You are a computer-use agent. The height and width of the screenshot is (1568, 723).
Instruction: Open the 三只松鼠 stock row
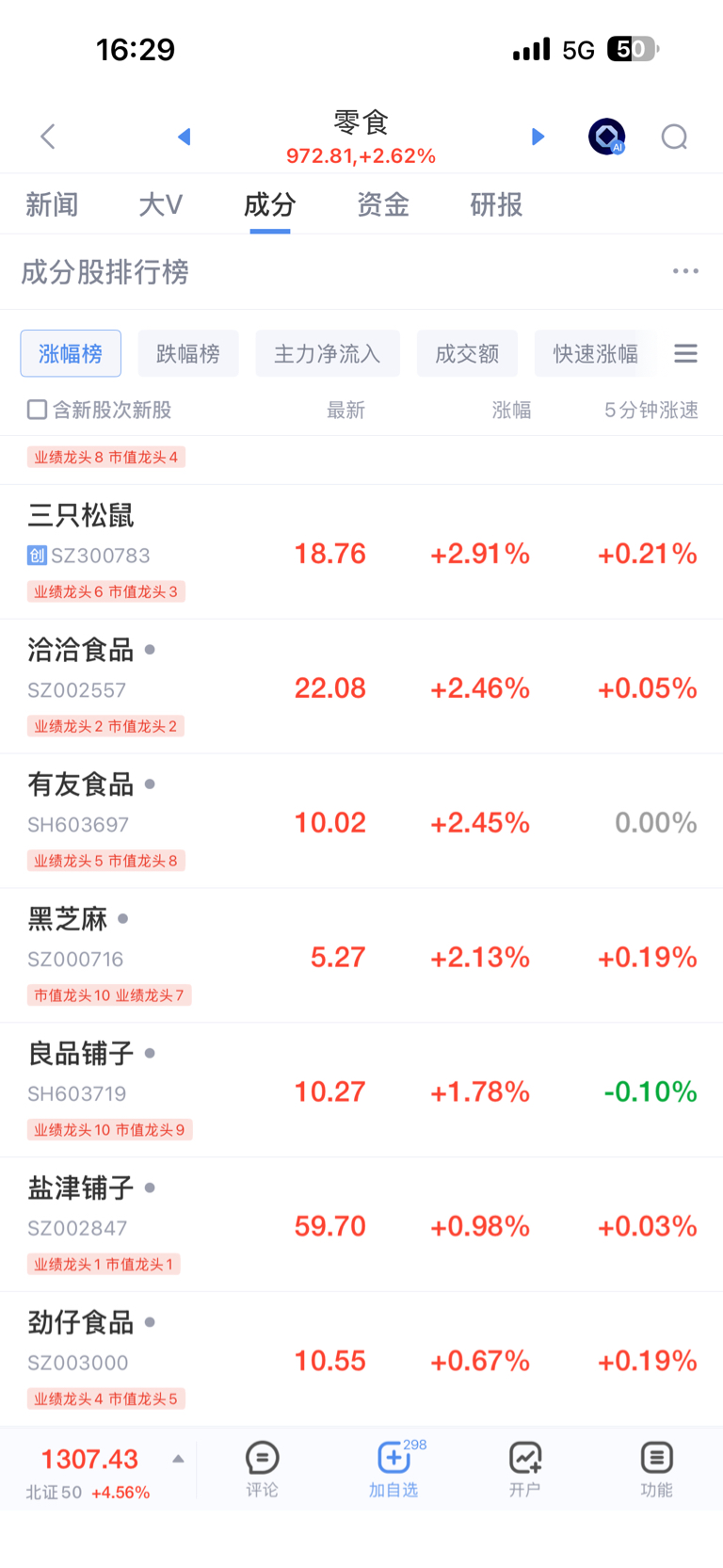[361, 552]
